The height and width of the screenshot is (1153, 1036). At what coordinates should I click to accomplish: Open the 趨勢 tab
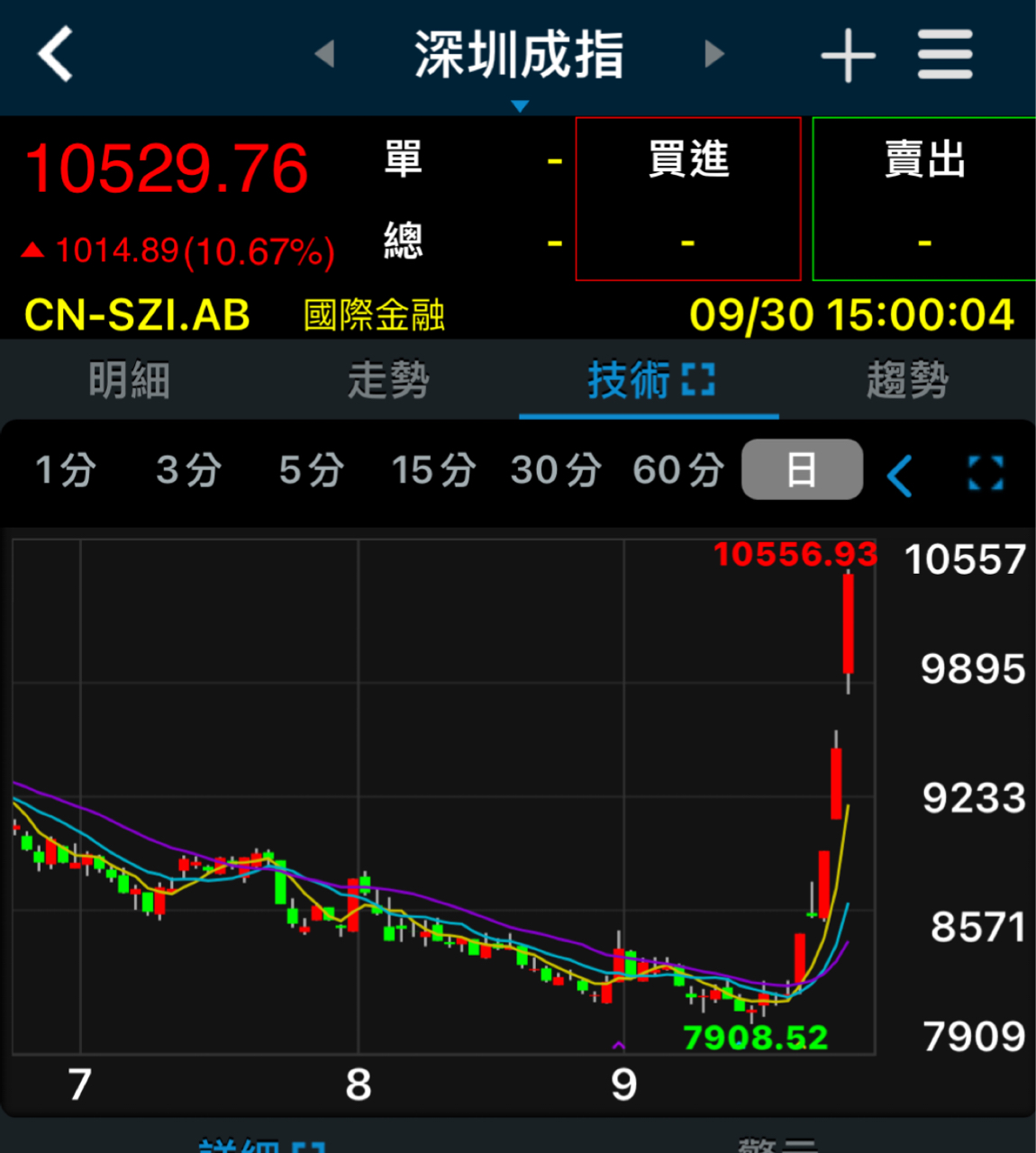point(907,380)
